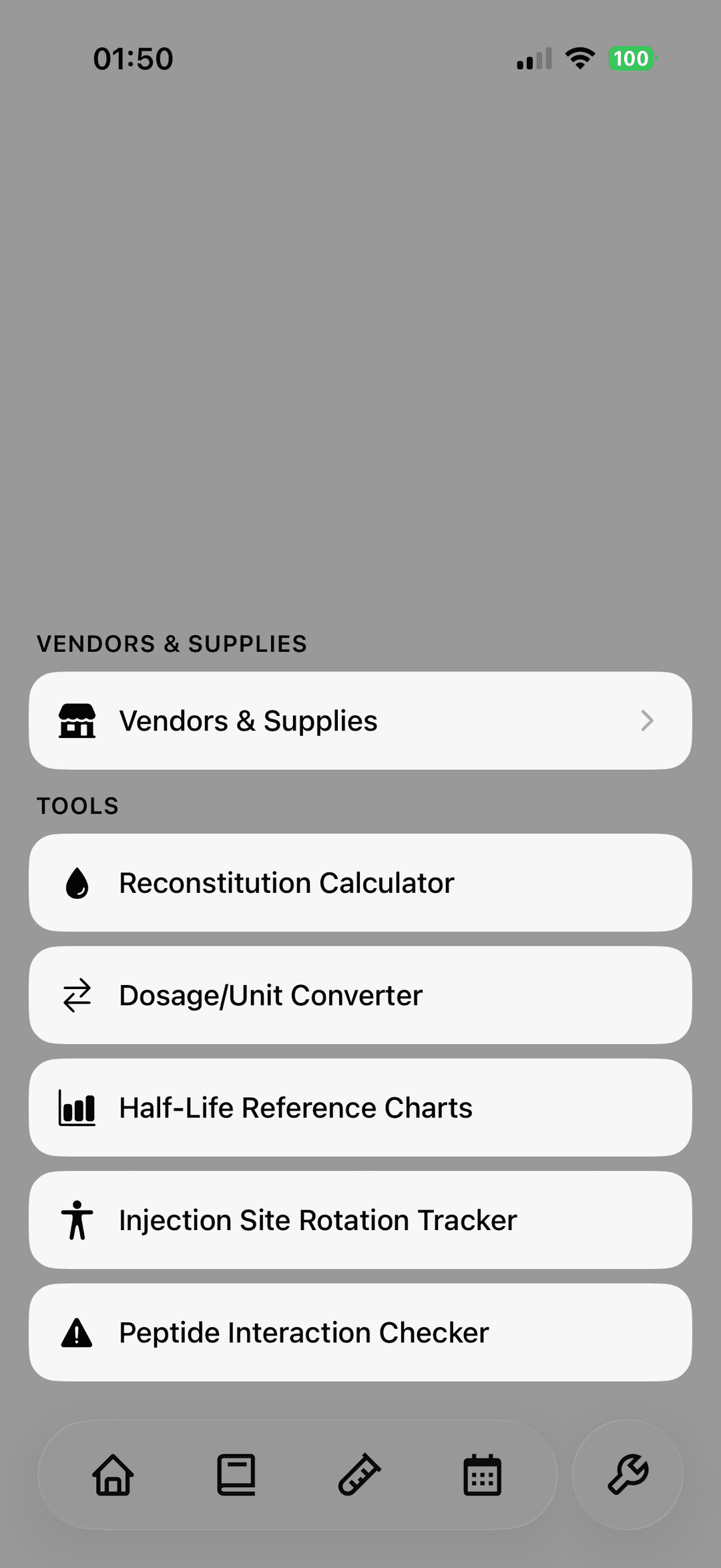Select the wrench Tools icon in bottom navigation
This screenshot has height=1568, width=721.
pyautogui.click(x=627, y=1476)
